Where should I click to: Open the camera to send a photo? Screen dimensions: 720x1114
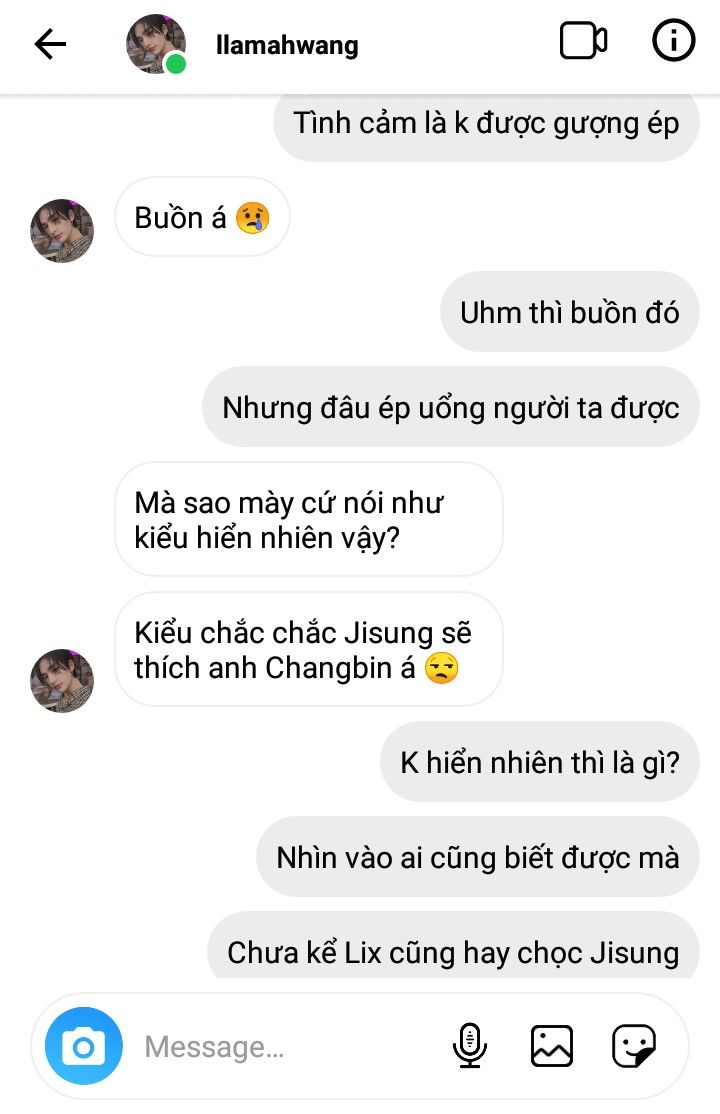click(84, 1046)
